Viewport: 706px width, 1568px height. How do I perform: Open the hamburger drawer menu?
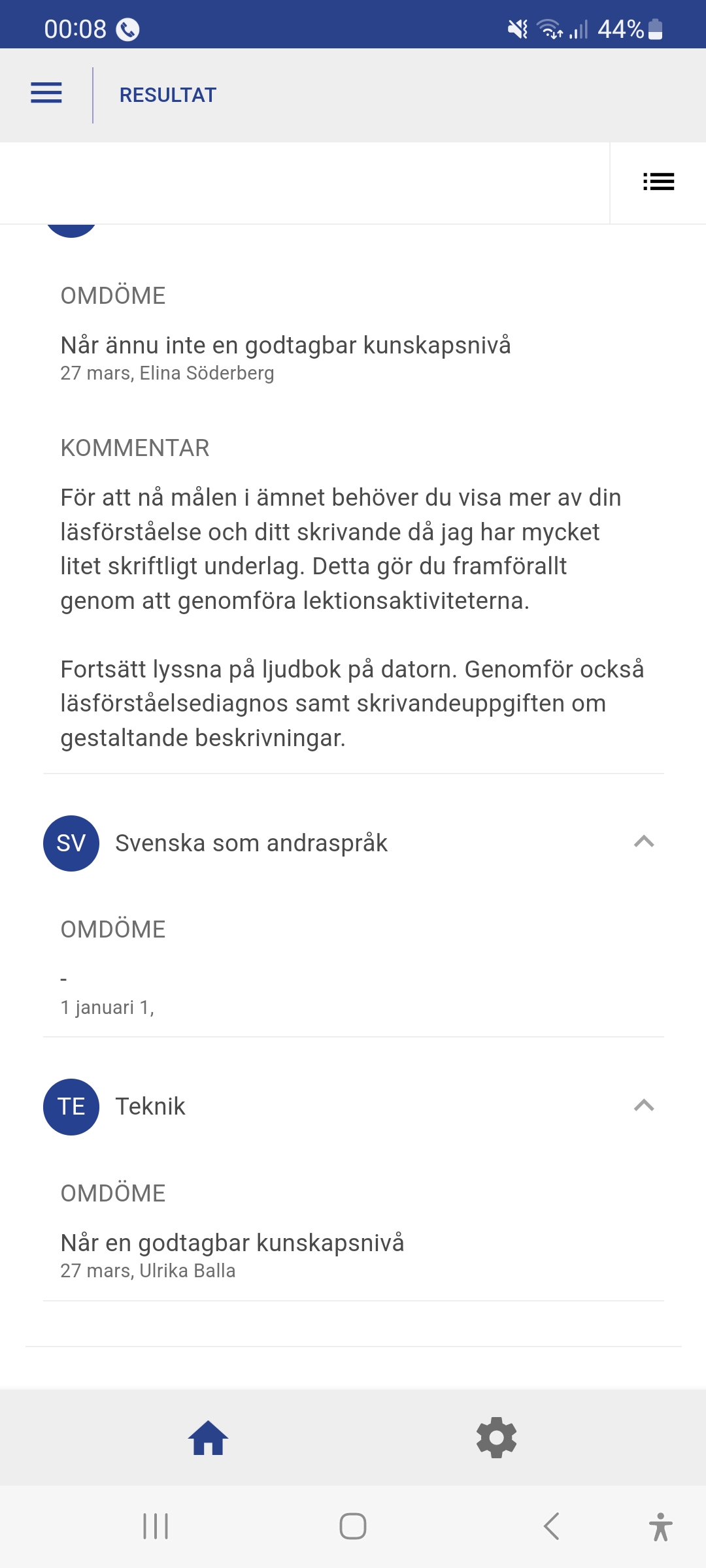pos(46,93)
